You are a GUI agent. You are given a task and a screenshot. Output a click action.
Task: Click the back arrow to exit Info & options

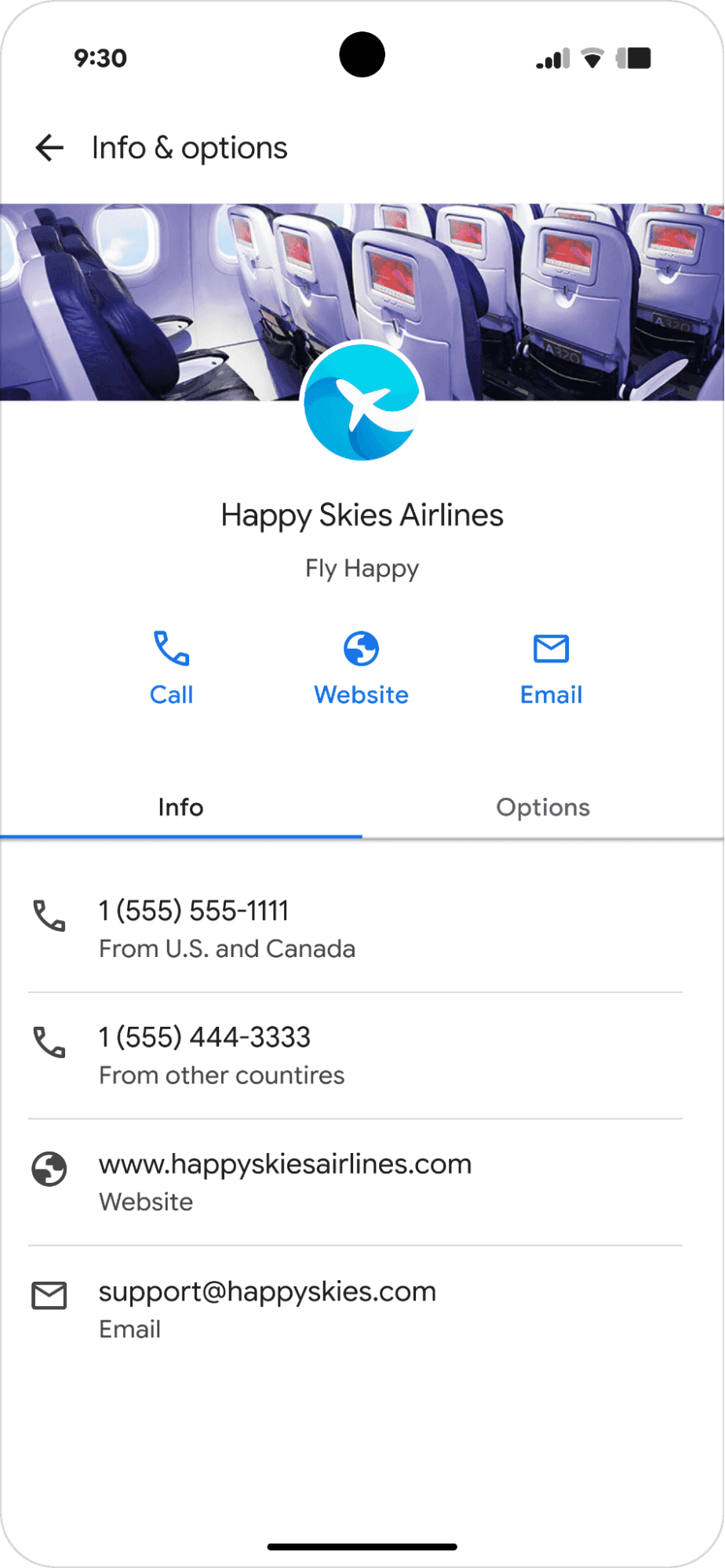pos(49,147)
